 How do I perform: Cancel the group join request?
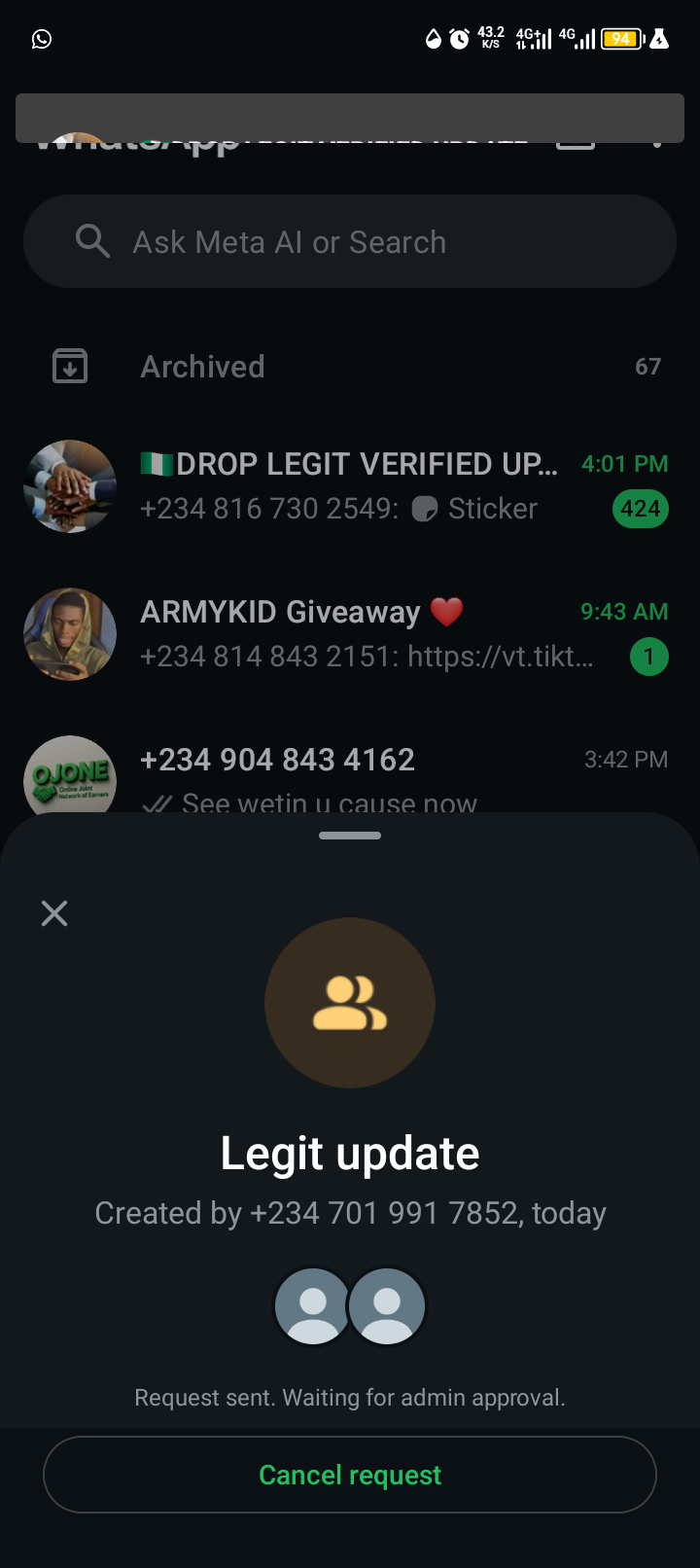[350, 1475]
